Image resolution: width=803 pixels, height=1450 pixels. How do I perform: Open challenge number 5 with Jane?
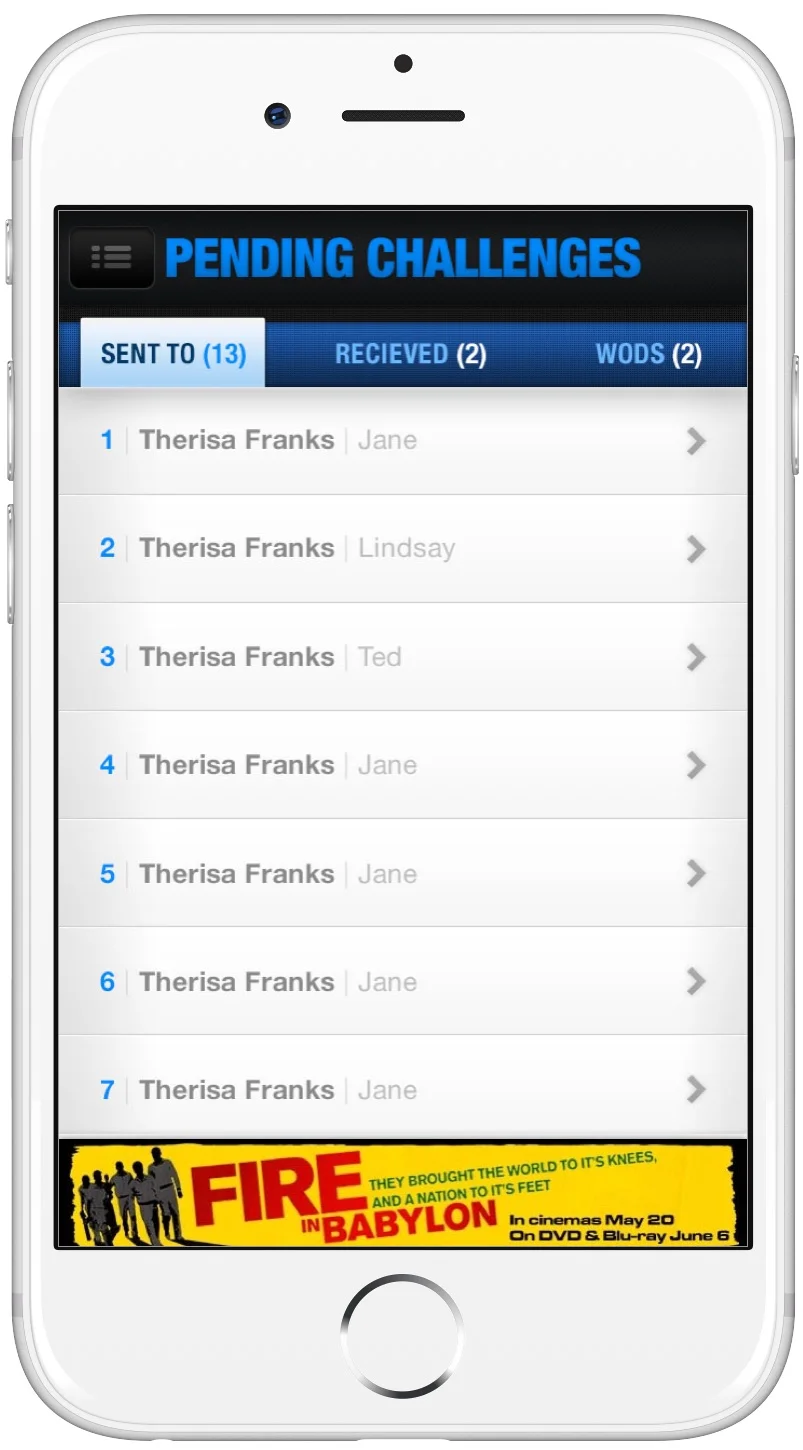403,873
